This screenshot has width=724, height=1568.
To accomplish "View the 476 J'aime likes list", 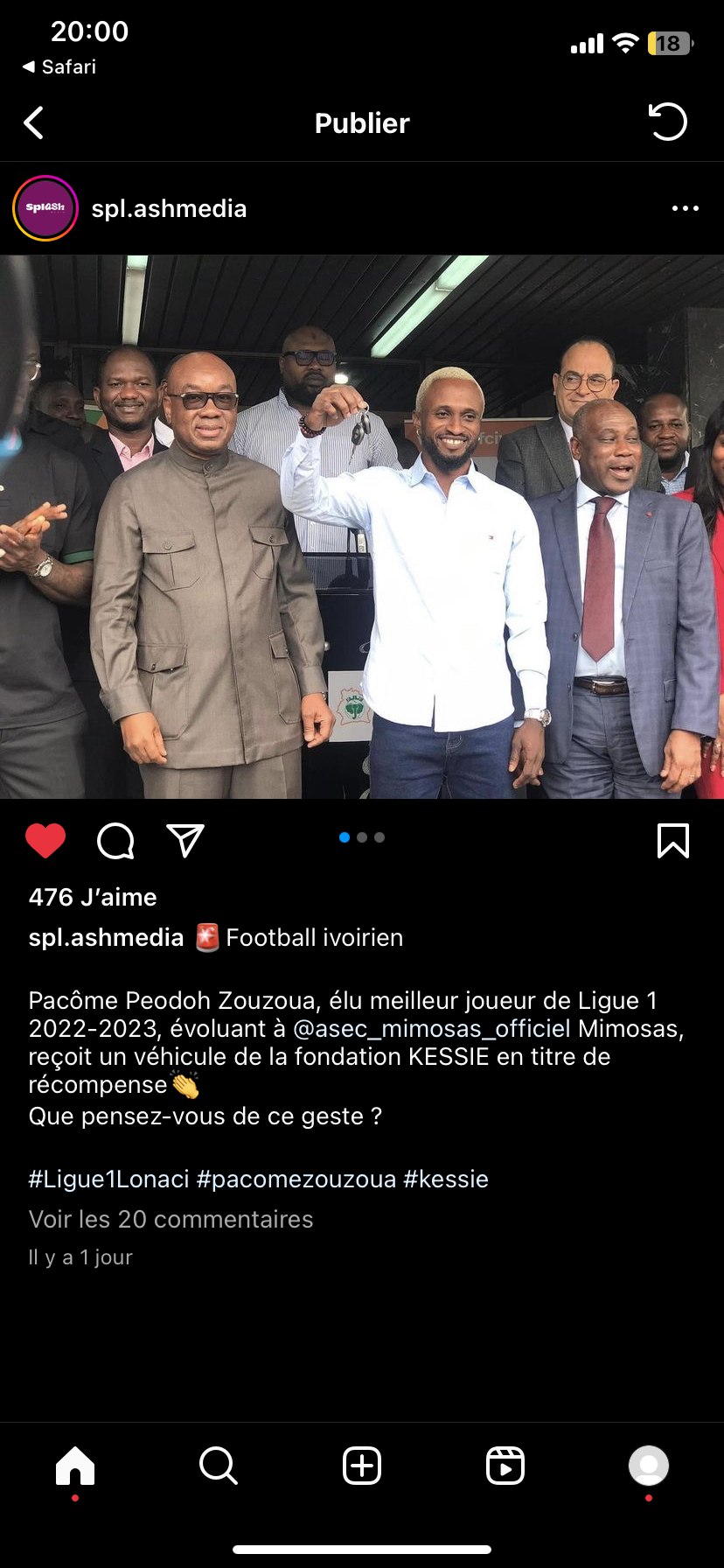I will click(93, 897).
